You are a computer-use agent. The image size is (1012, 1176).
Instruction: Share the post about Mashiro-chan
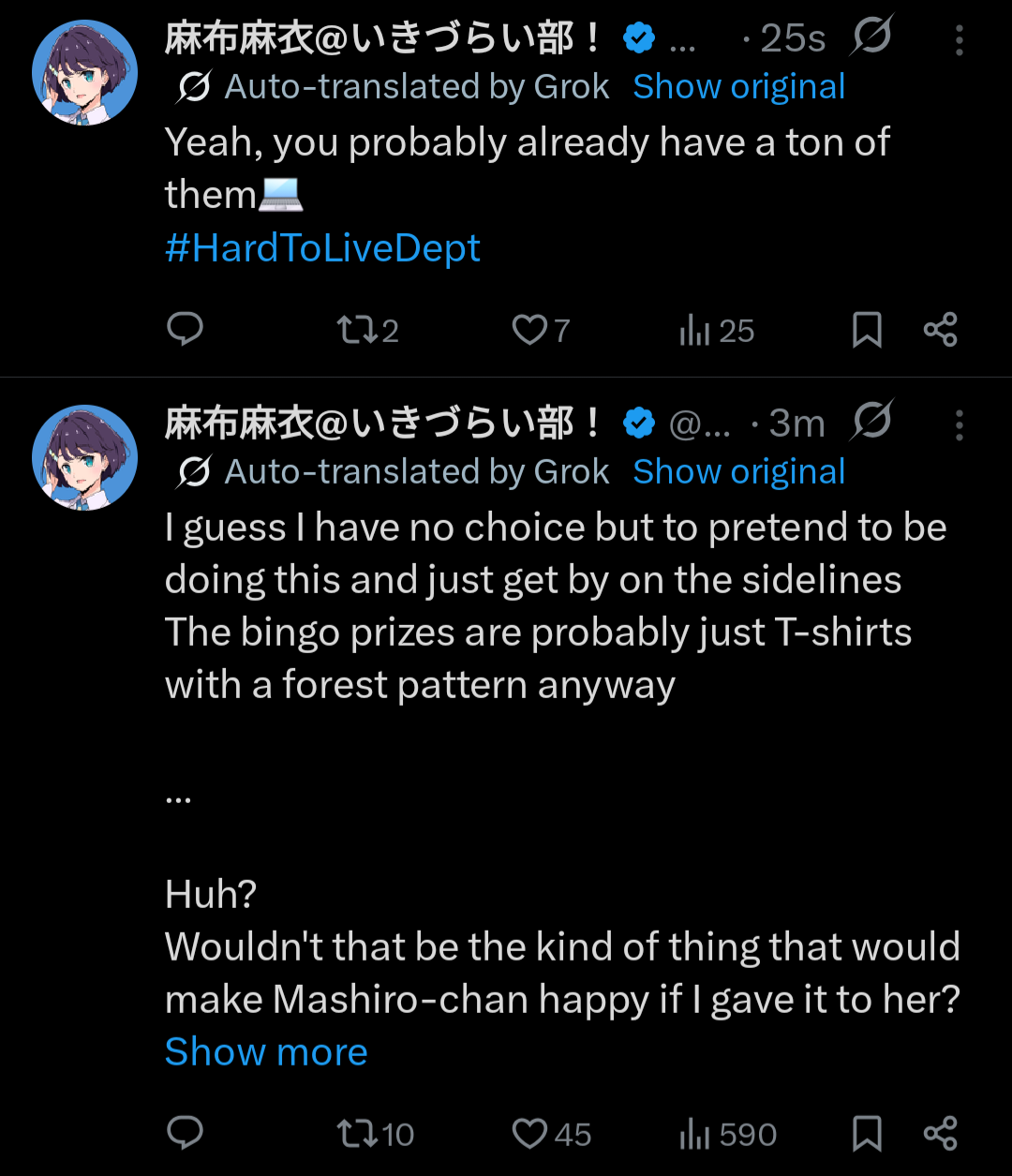tap(940, 1134)
